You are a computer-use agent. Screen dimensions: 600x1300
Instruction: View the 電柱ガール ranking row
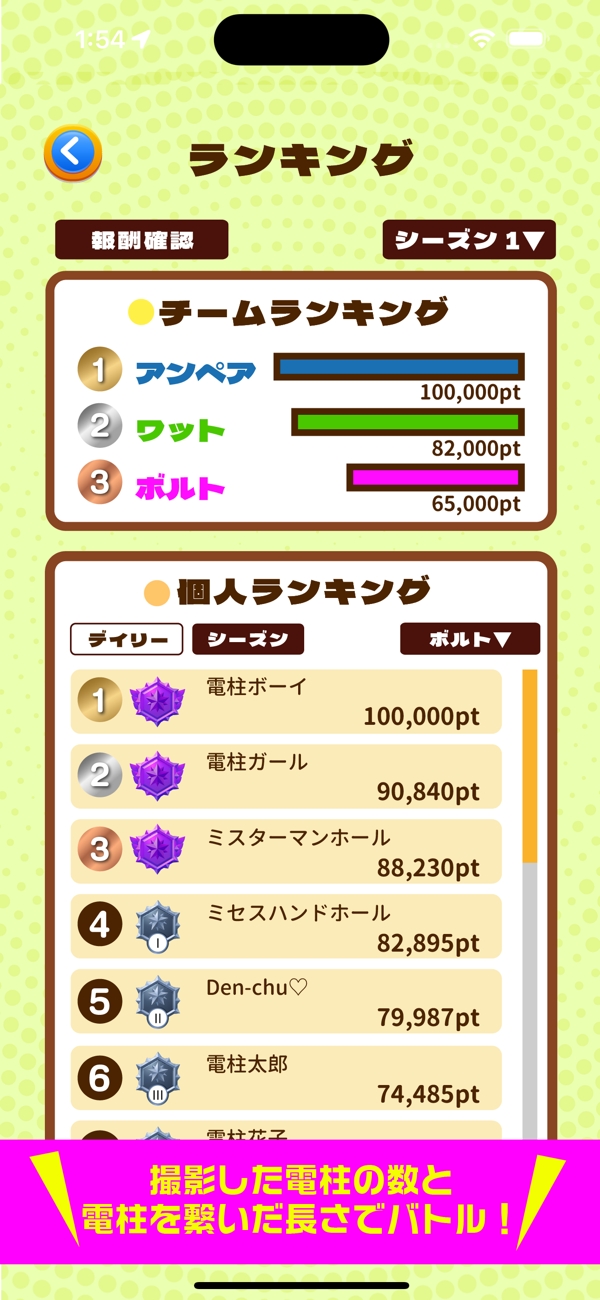point(286,776)
